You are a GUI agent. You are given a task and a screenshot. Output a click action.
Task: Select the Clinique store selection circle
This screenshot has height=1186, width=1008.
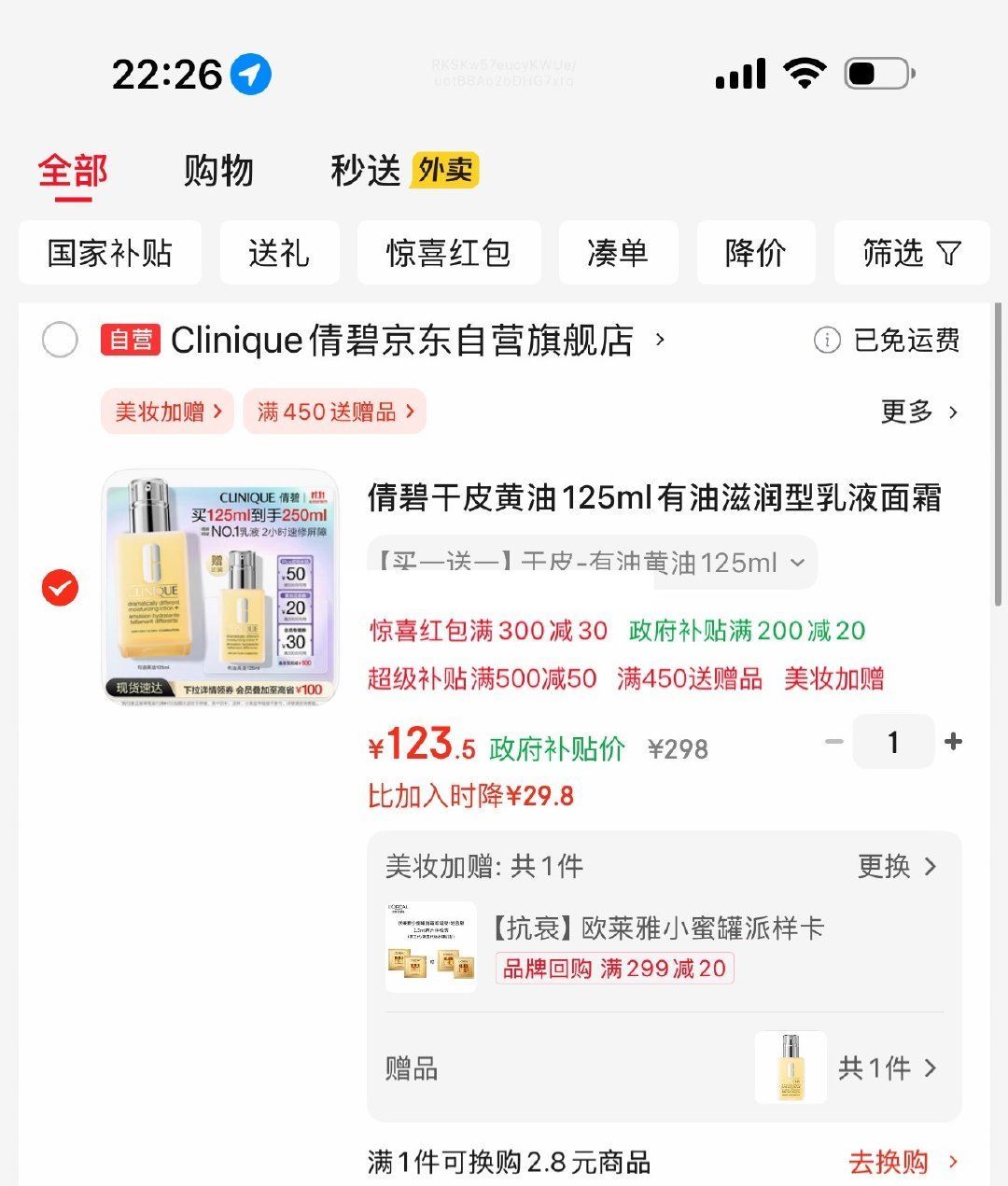60,341
